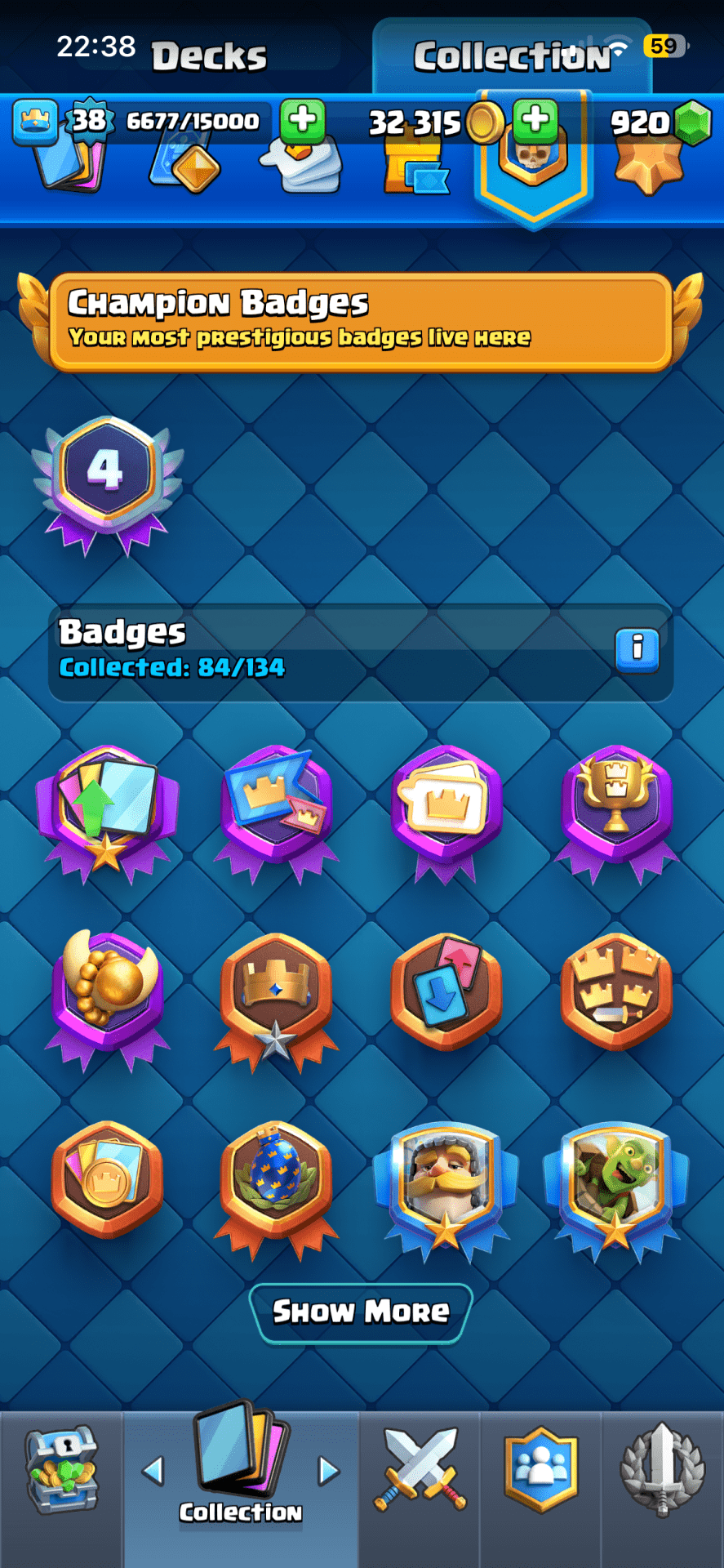The height and width of the screenshot is (1568, 724).
Task: View the card upgrade arrow badge
Action: [x=106, y=808]
